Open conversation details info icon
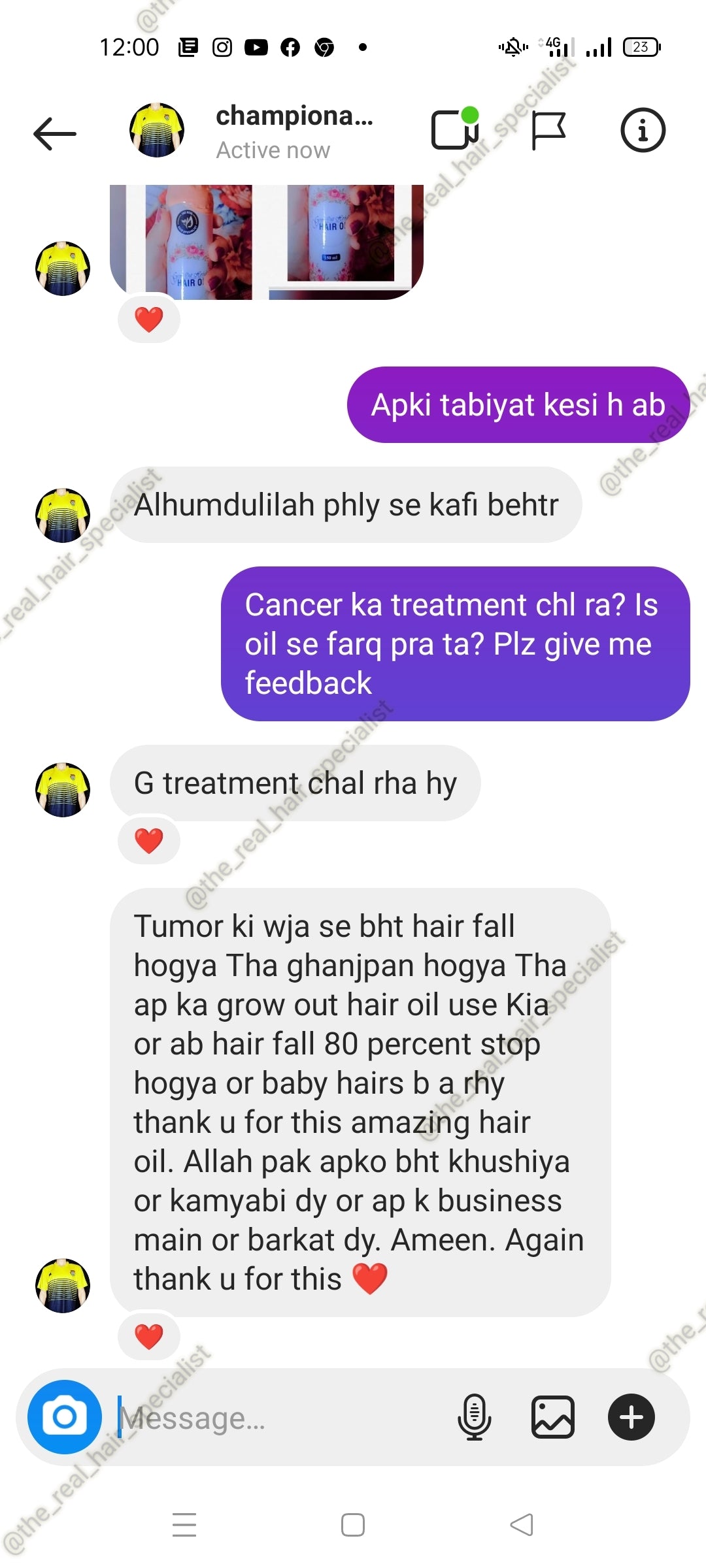 coord(643,130)
